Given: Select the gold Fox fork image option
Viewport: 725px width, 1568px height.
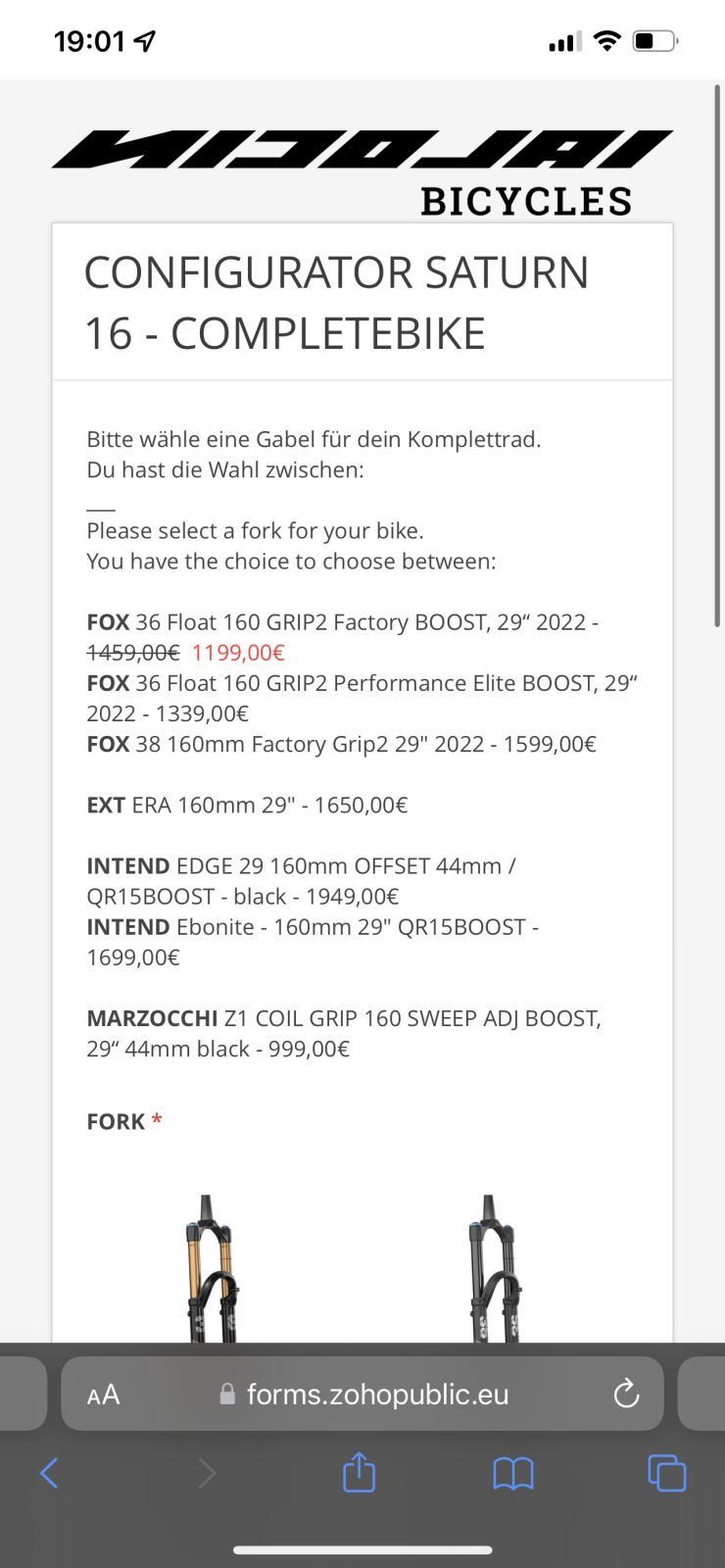Looking at the screenshot, I should 212,1269.
